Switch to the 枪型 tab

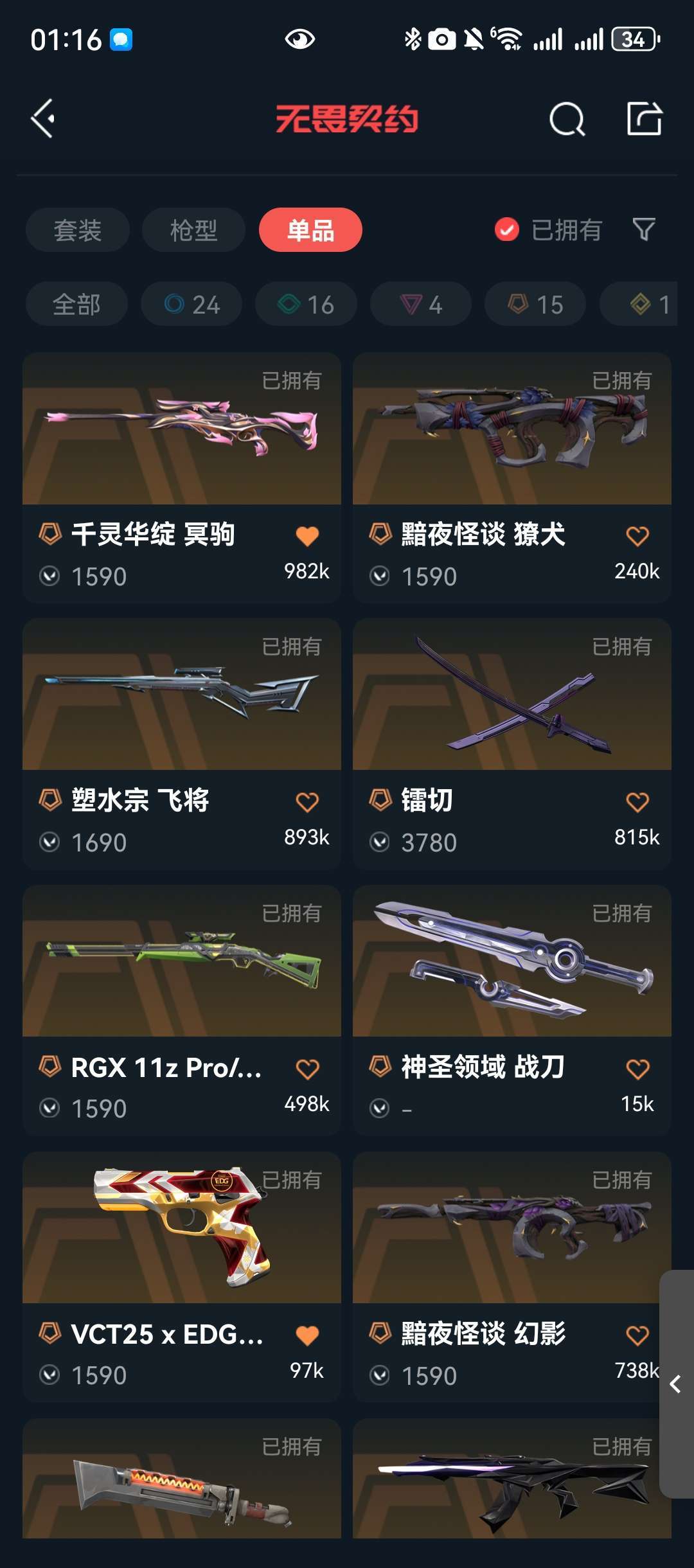(x=193, y=230)
